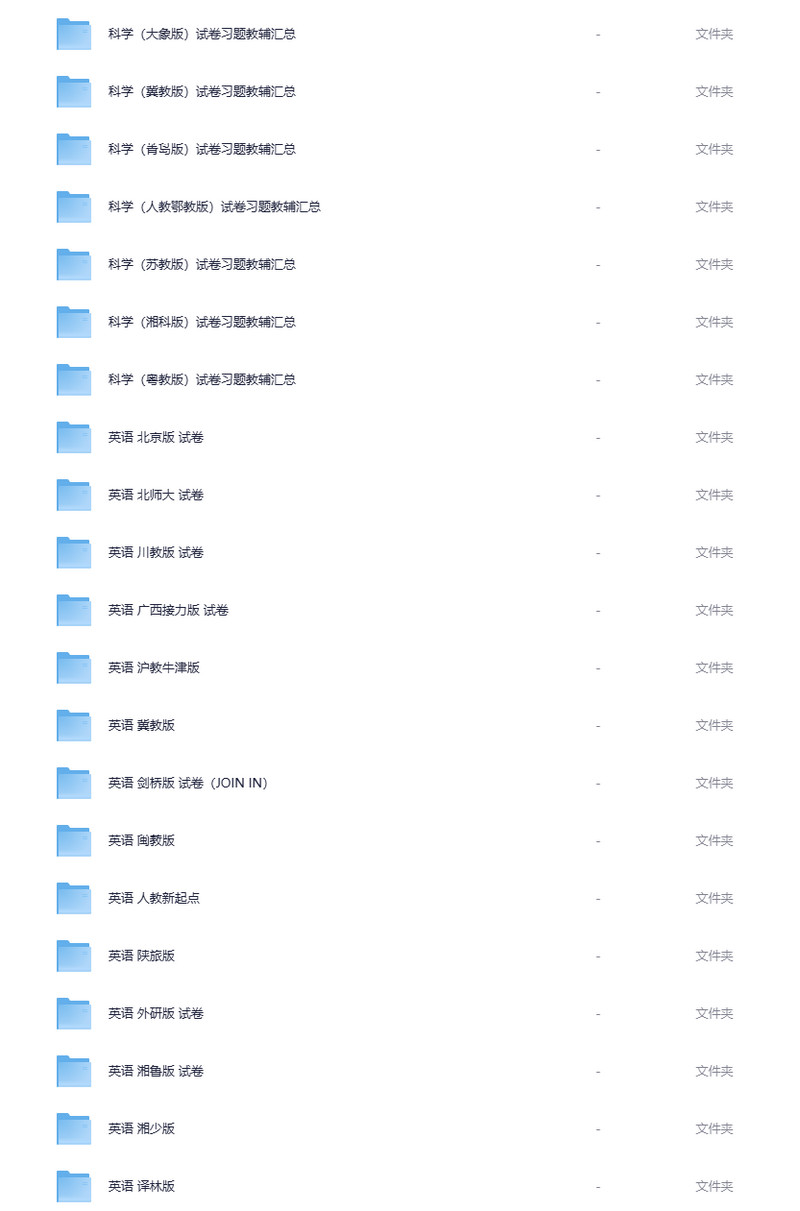Open the 英语 人教新起点 folder
This screenshot has width=800, height=1211.
coord(154,898)
